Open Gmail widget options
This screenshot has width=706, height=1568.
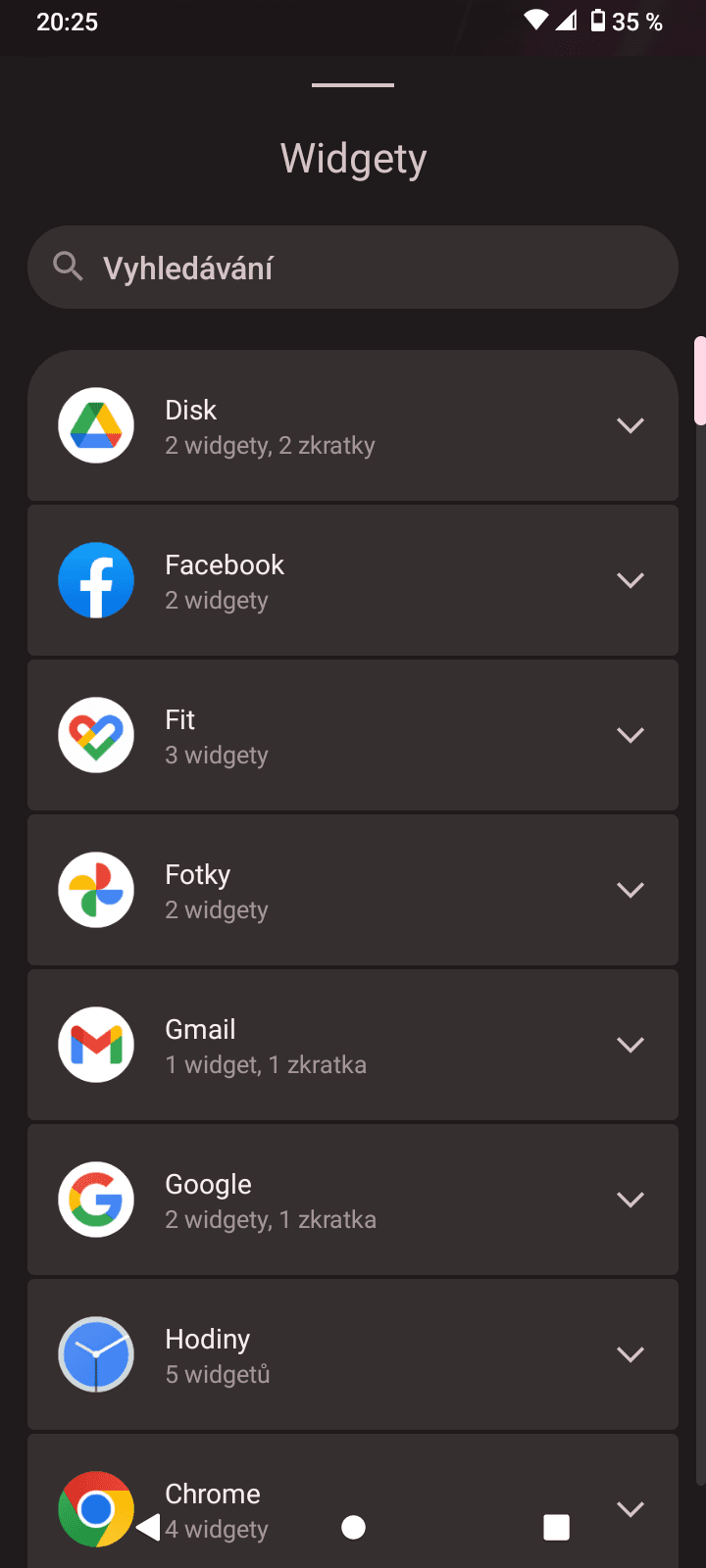[353, 1045]
